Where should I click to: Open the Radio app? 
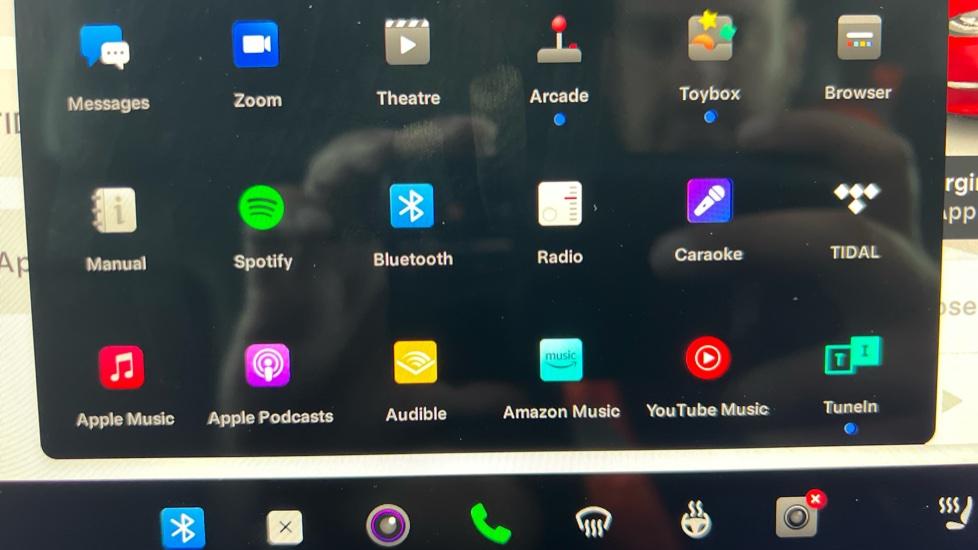pos(559,204)
